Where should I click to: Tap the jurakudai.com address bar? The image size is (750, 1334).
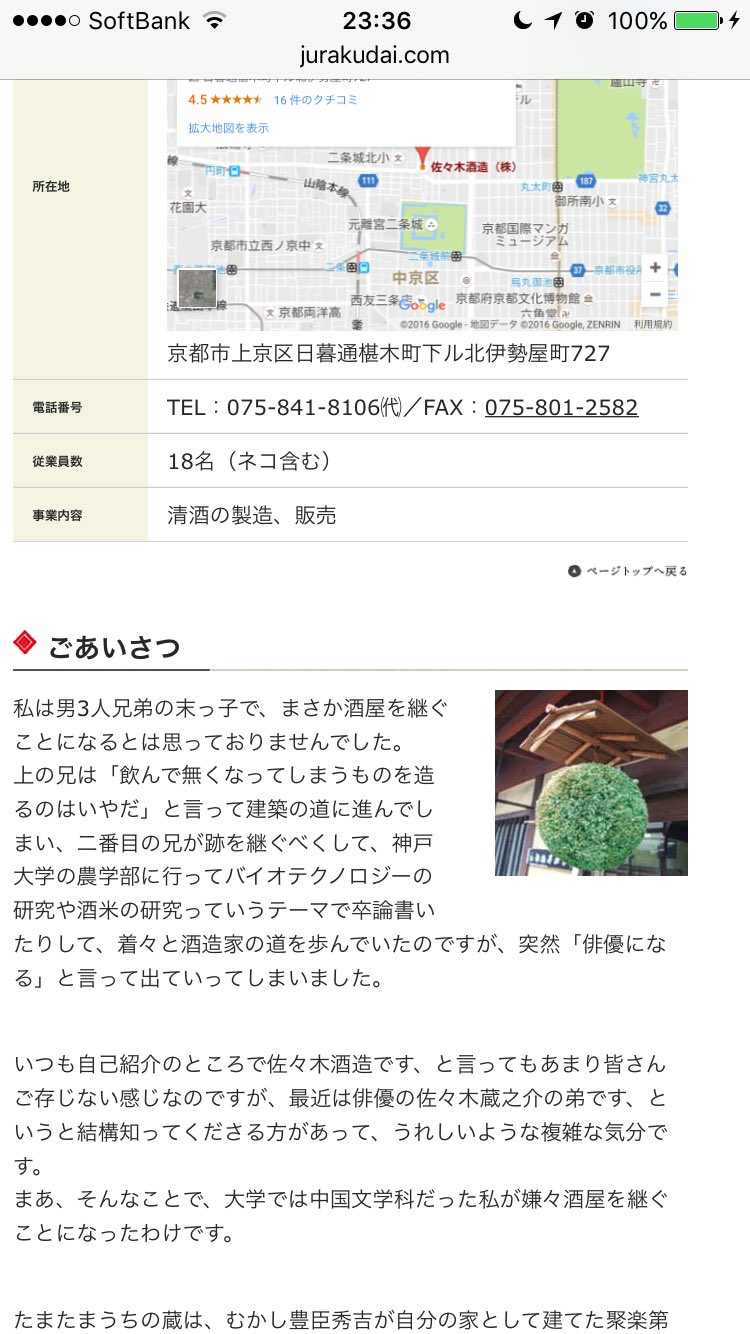375,55
